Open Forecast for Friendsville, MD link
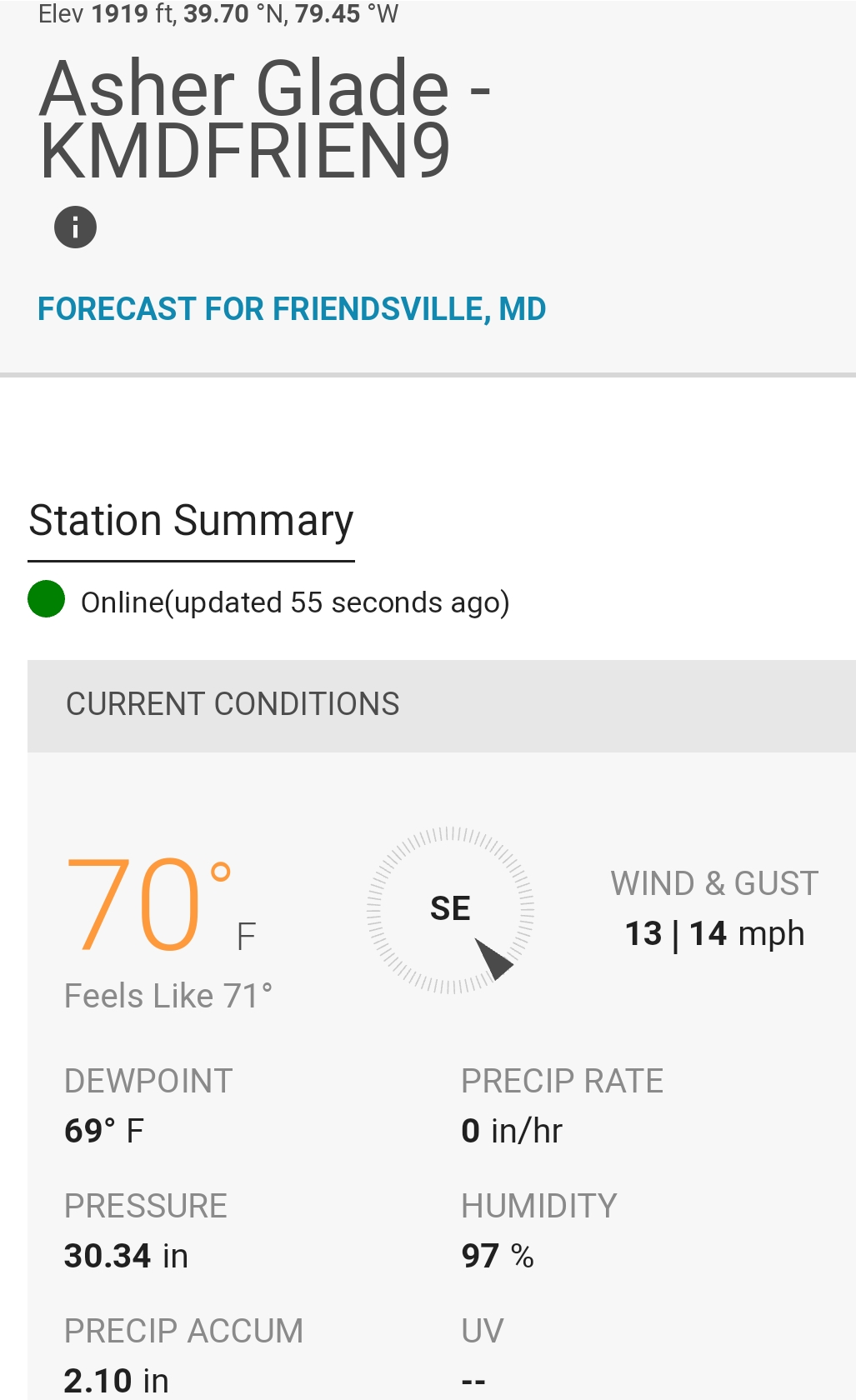856x1400 pixels. 292,309
